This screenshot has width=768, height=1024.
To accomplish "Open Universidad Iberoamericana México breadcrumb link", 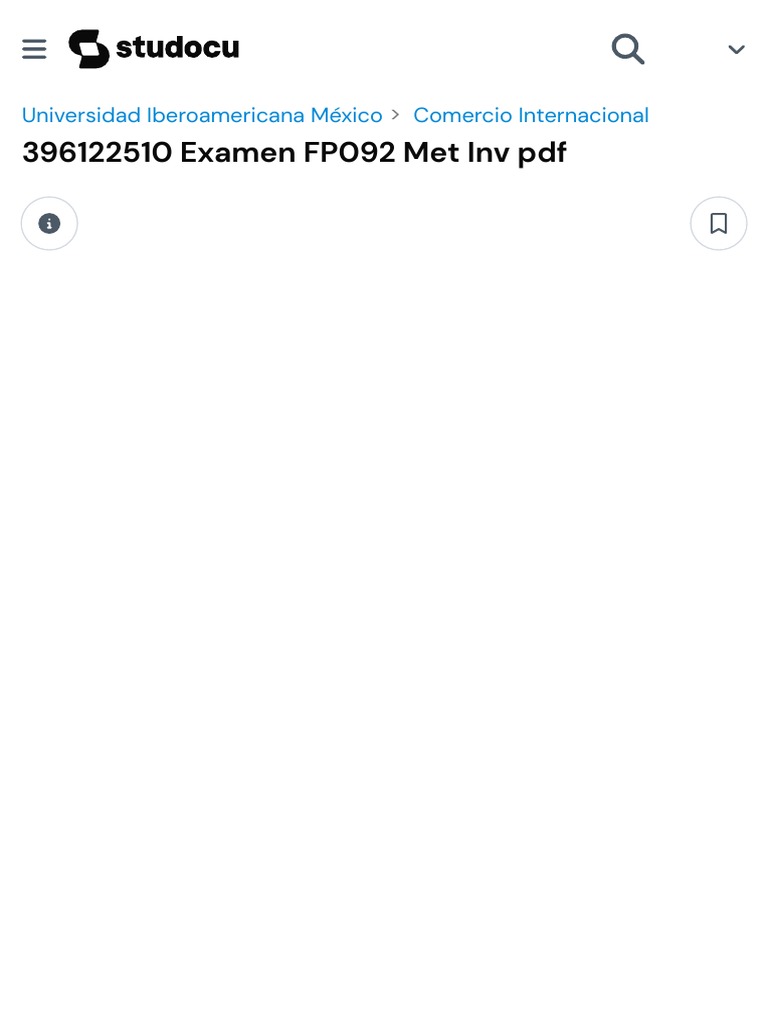I will tap(202, 115).
